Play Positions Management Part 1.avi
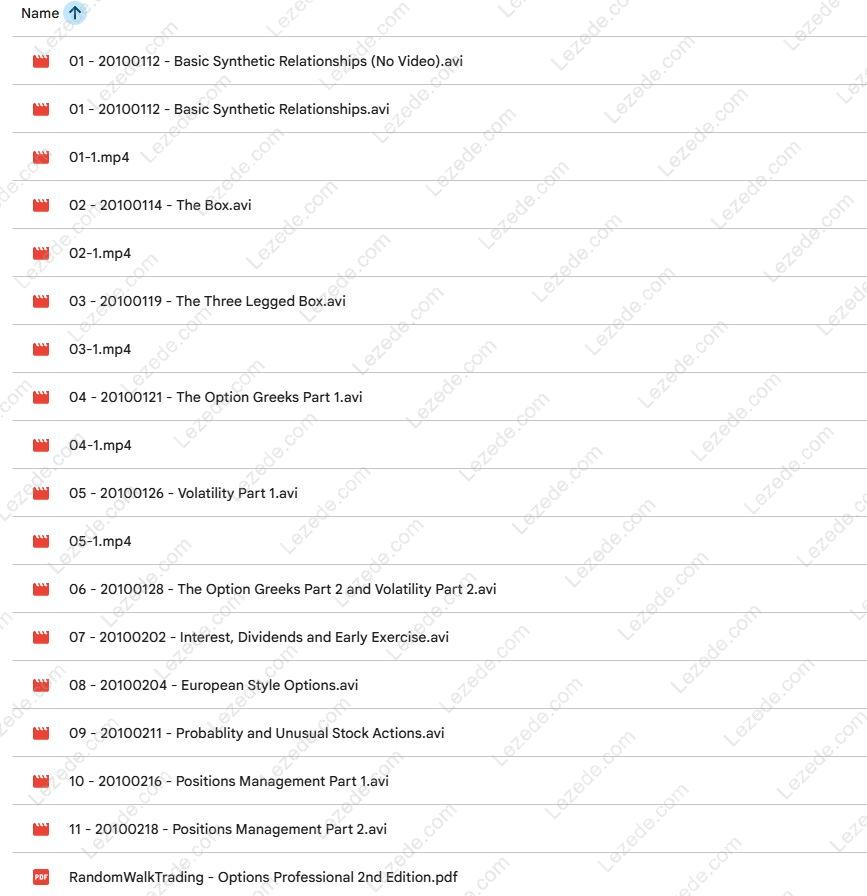The width and height of the screenshot is (867, 896). click(x=228, y=781)
